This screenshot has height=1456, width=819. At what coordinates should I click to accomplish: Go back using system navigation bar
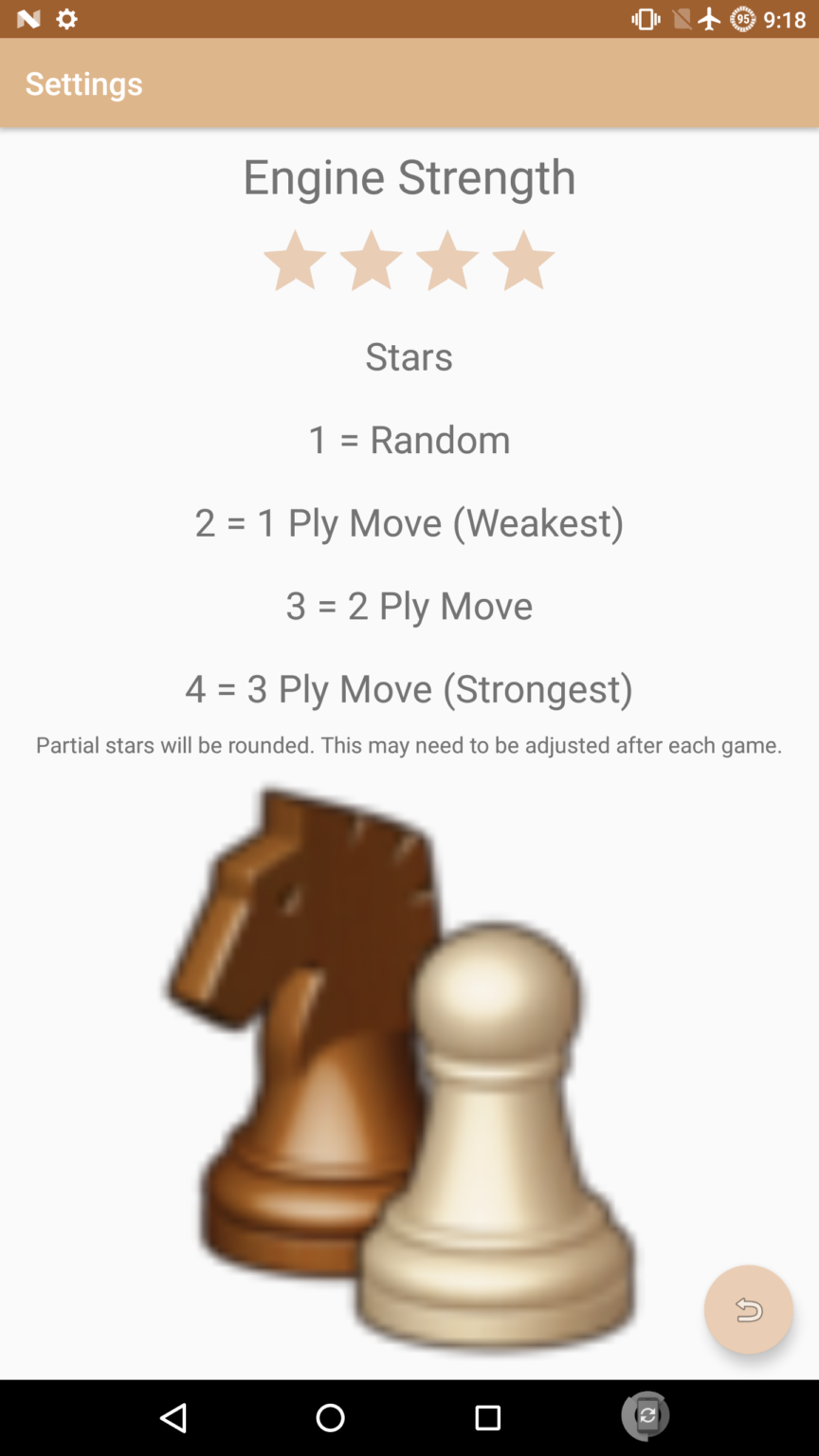(x=173, y=1417)
